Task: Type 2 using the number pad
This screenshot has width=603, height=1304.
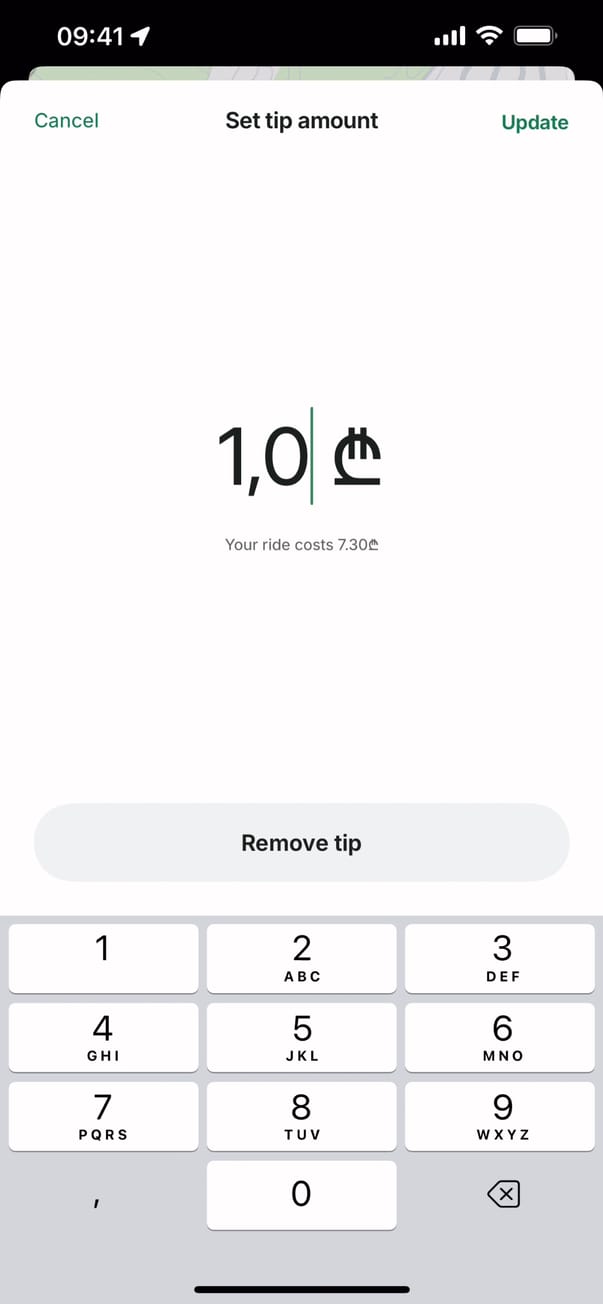Action: 301,958
